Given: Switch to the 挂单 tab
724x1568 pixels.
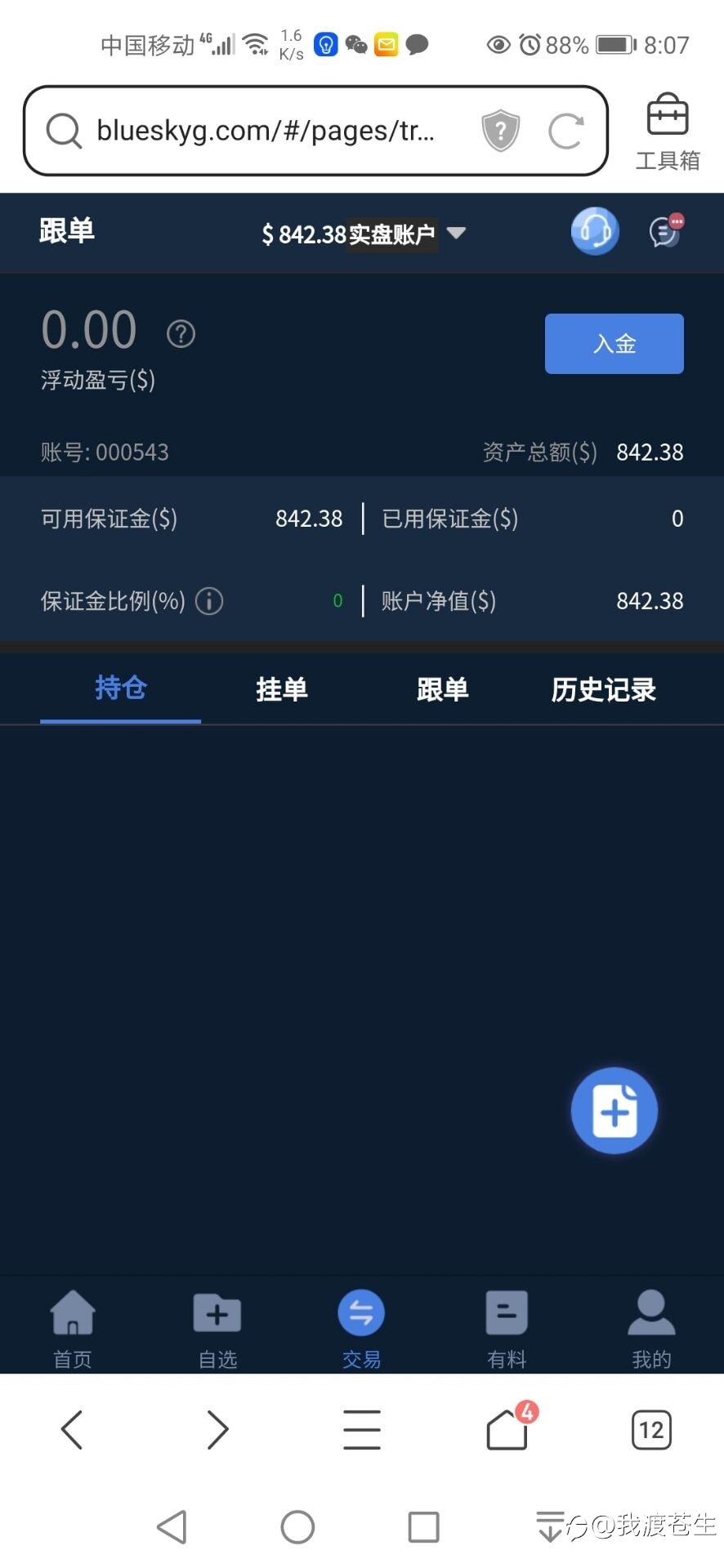Looking at the screenshot, I should (281, 689).
